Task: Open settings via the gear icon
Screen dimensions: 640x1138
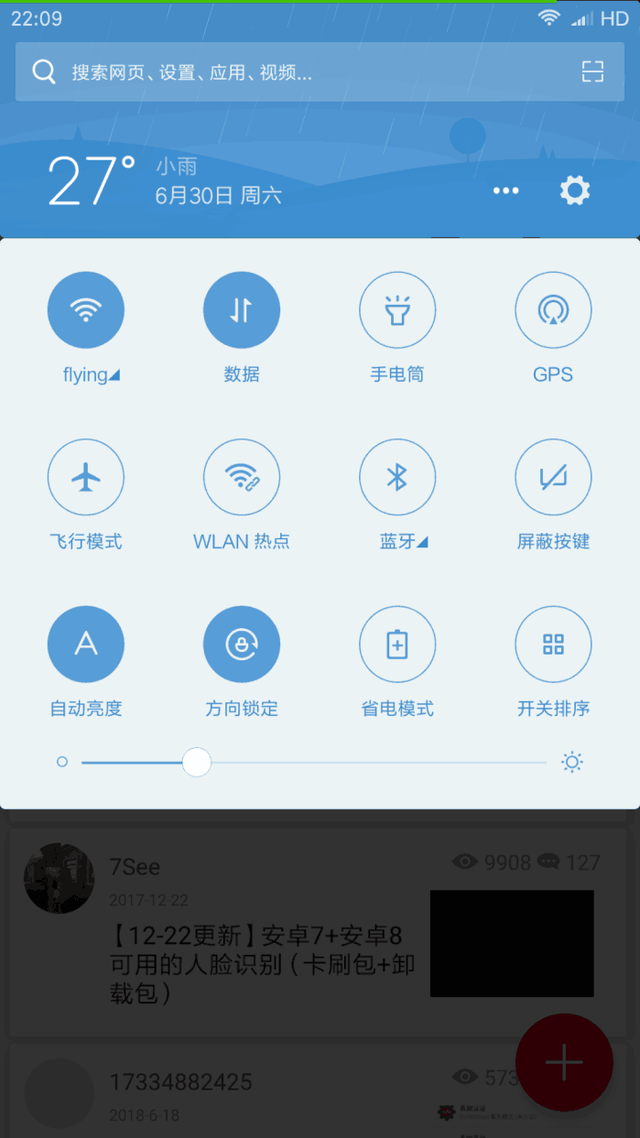Action: (574, 190)
